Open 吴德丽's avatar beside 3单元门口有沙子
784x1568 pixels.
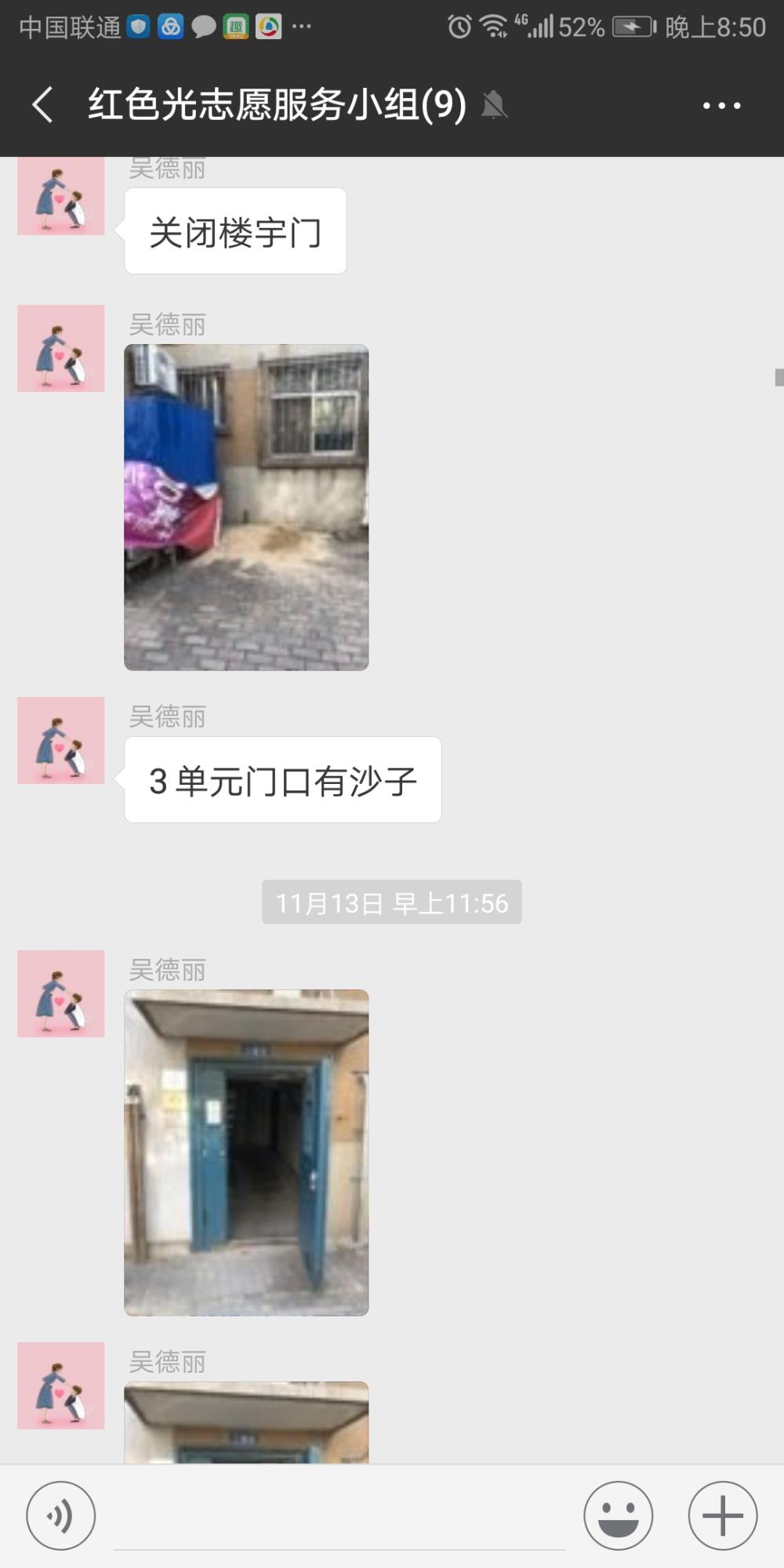(61, 740)
